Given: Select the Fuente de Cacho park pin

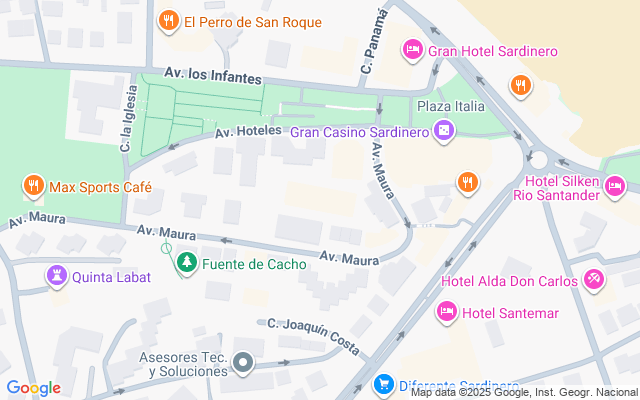Looking at the screenshot, I should tap(186, 264).
